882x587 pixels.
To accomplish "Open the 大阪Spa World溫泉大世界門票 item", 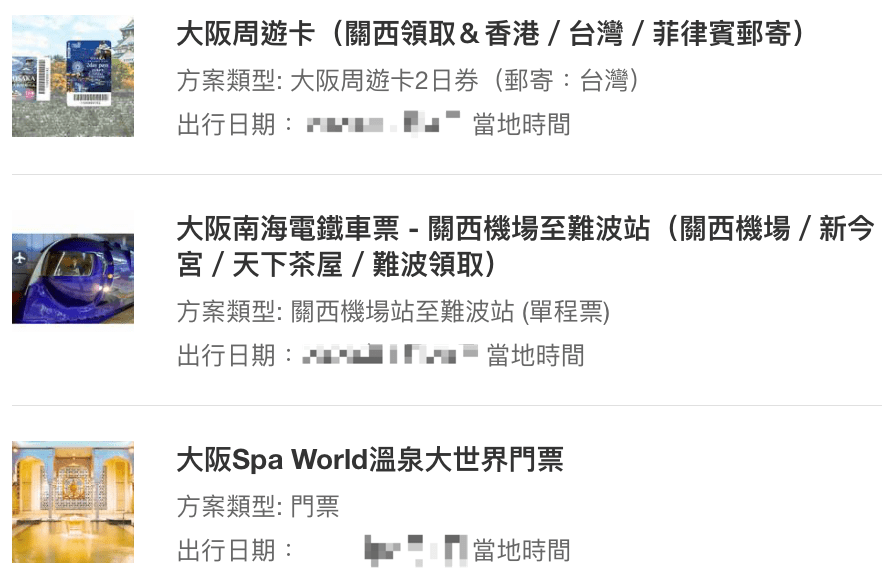I will pyautogui.click(x=370, y=460).
